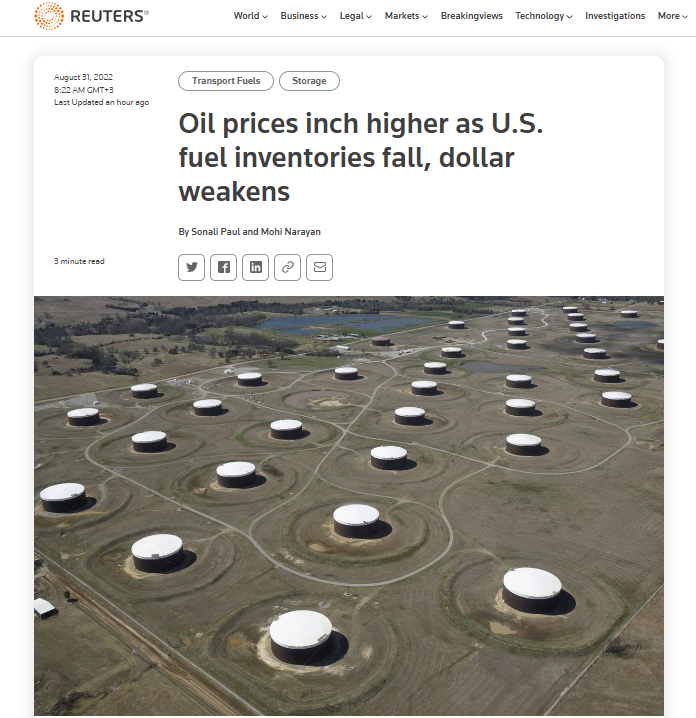This screenshot has height=718, width=696.
Task: Open the Breakingviews section
Action: tap(472, 16)
